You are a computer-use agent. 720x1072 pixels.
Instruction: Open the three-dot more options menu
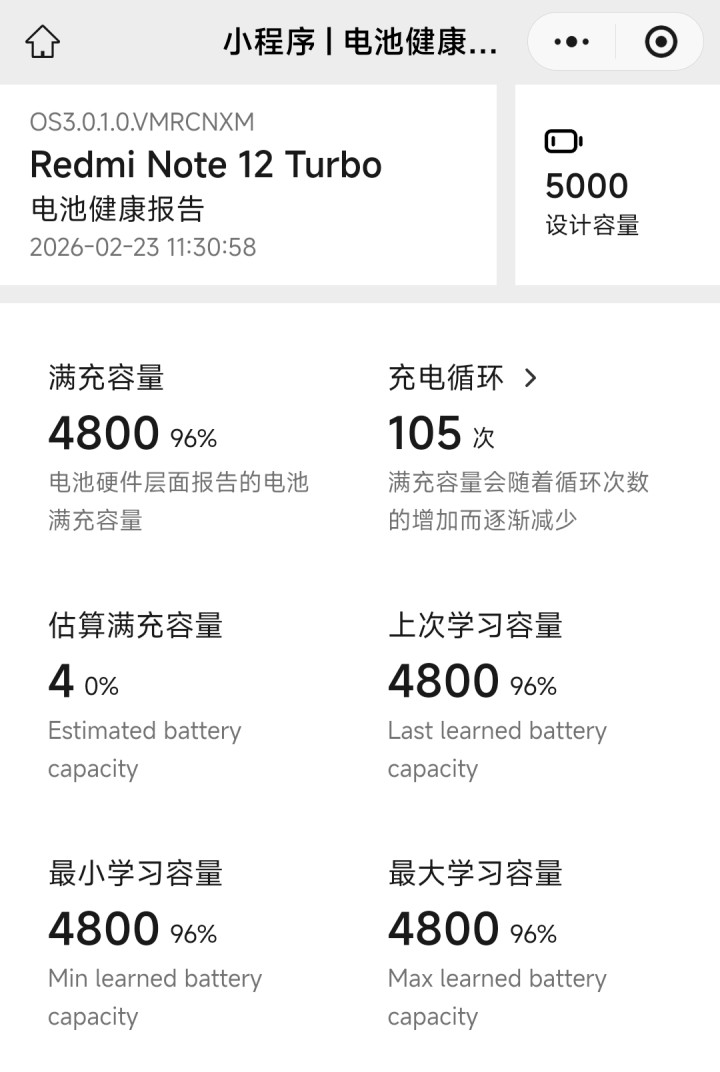tap(571, 42)
